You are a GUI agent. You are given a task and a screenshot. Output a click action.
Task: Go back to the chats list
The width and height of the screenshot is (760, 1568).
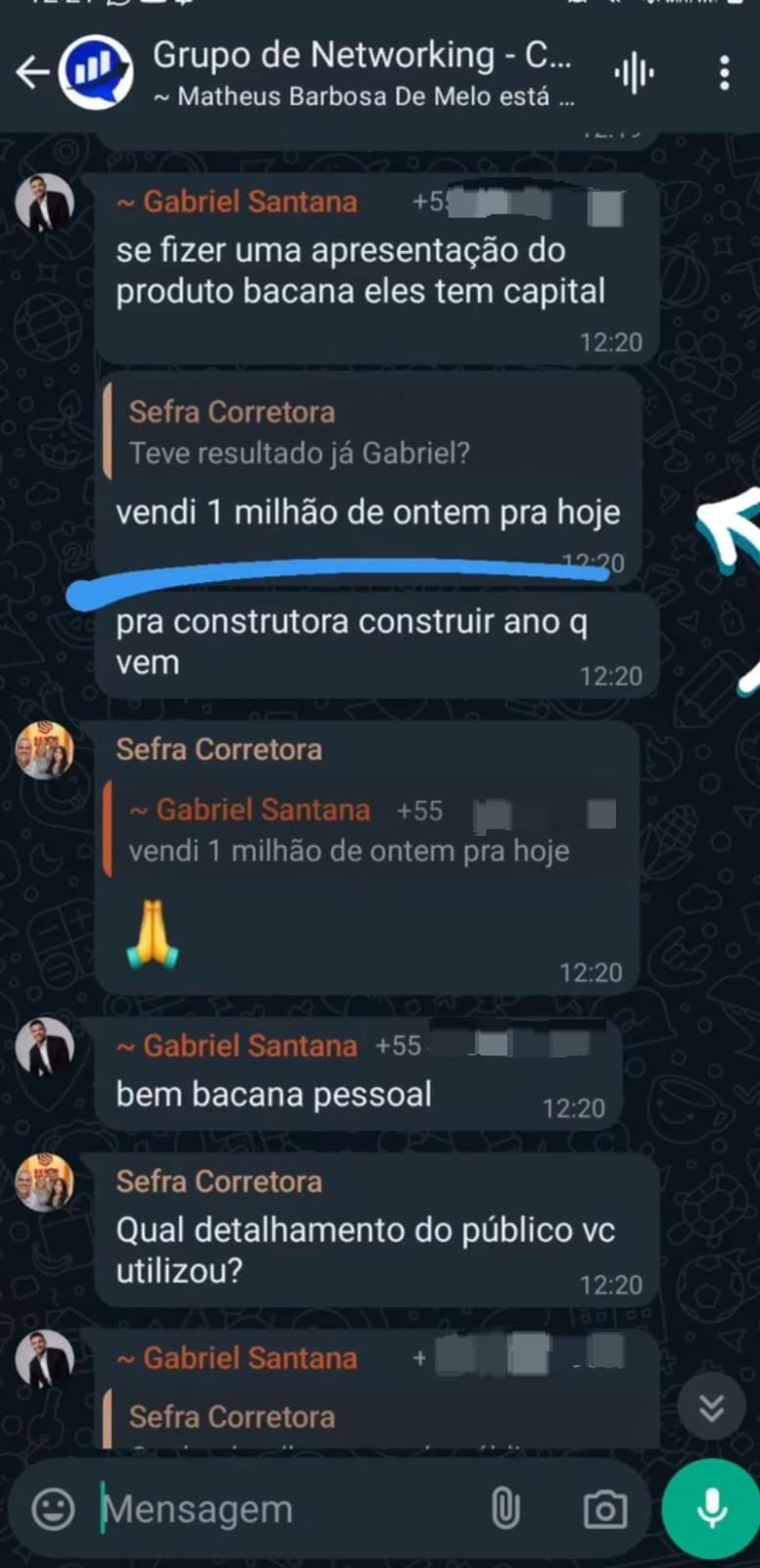point(31,73)
